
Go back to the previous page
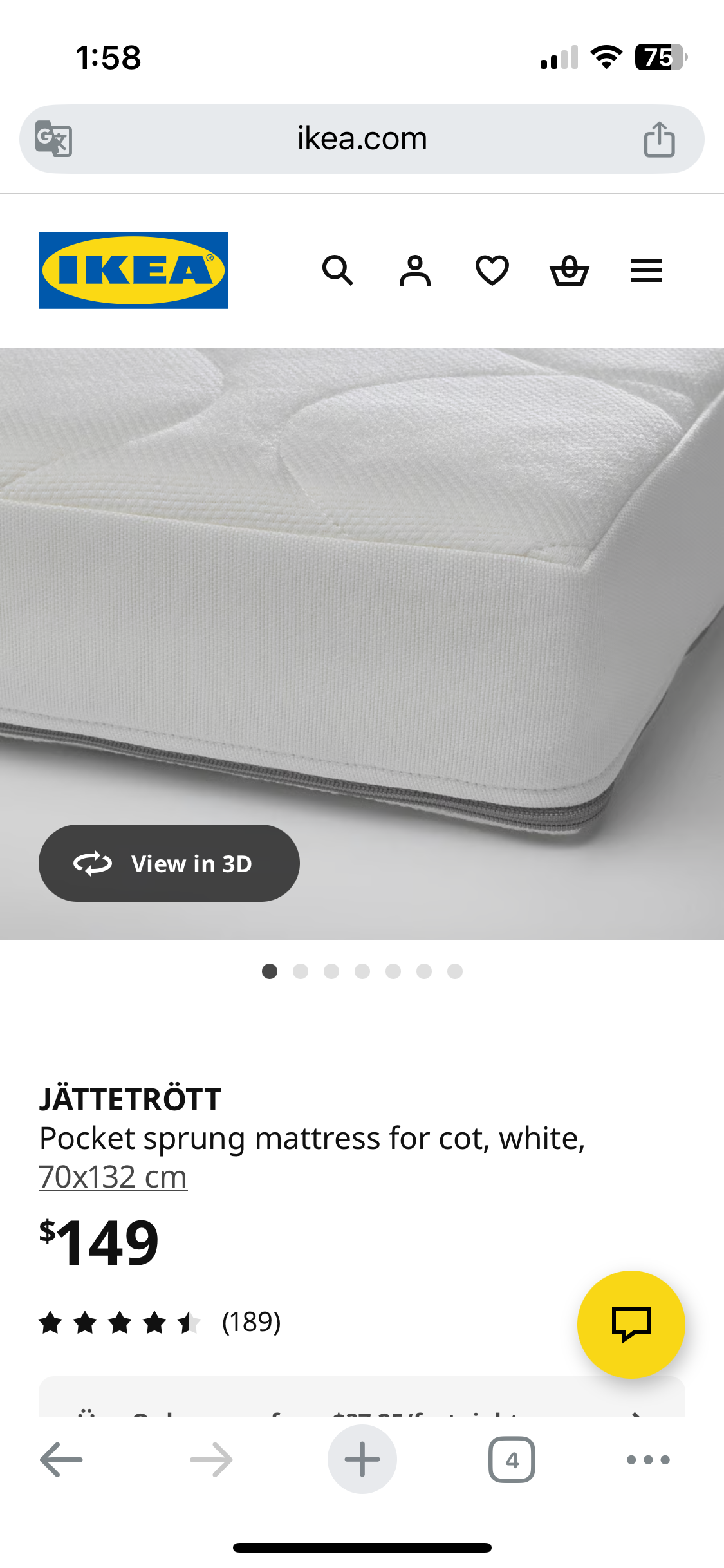[62, 1459]
